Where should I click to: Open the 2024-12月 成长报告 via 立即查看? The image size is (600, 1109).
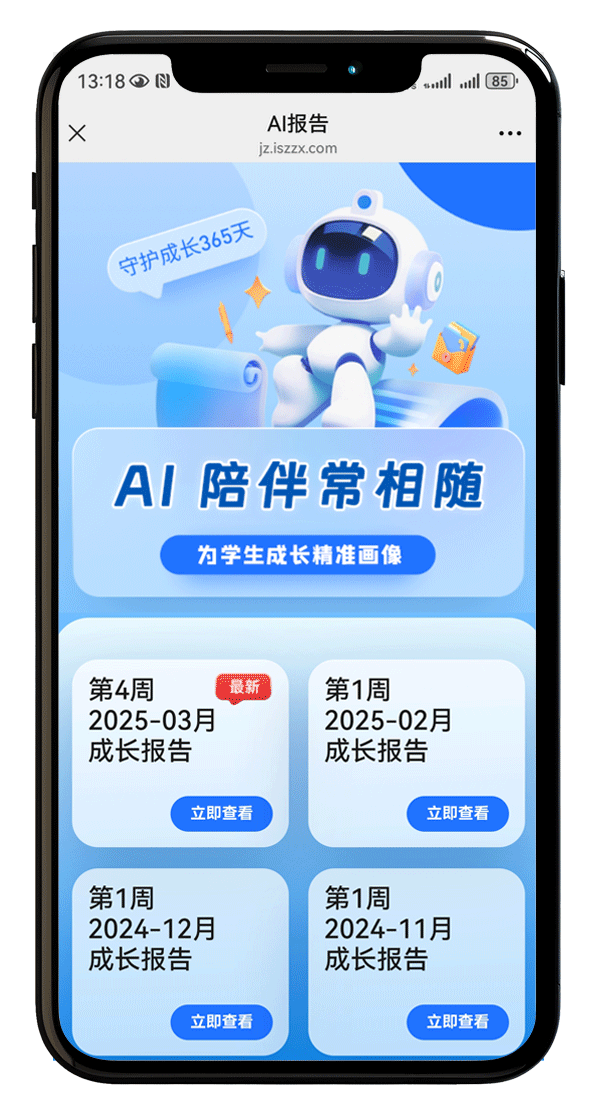click(221, 1021)
